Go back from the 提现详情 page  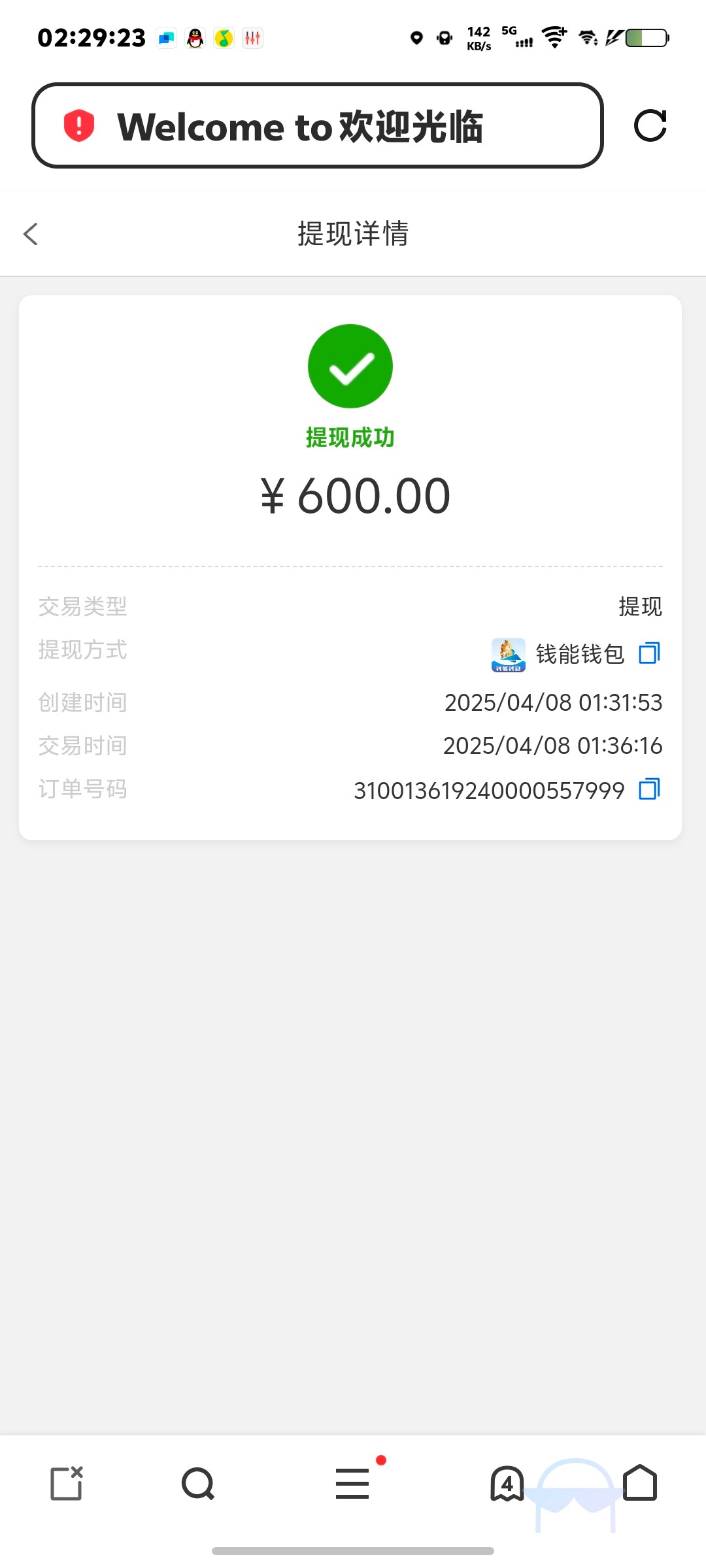pyautogui.click(x=31, y=234)
